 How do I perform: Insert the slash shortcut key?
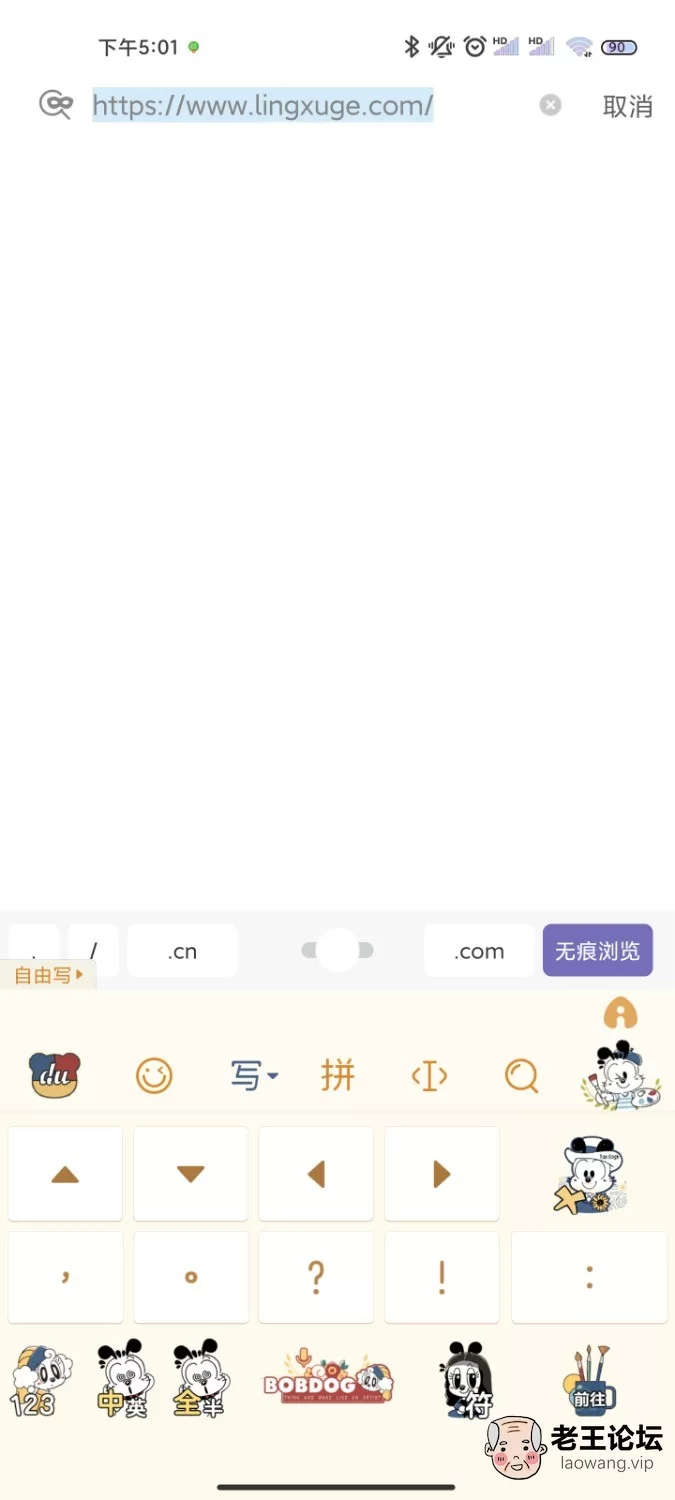click(x=93, y=951)
